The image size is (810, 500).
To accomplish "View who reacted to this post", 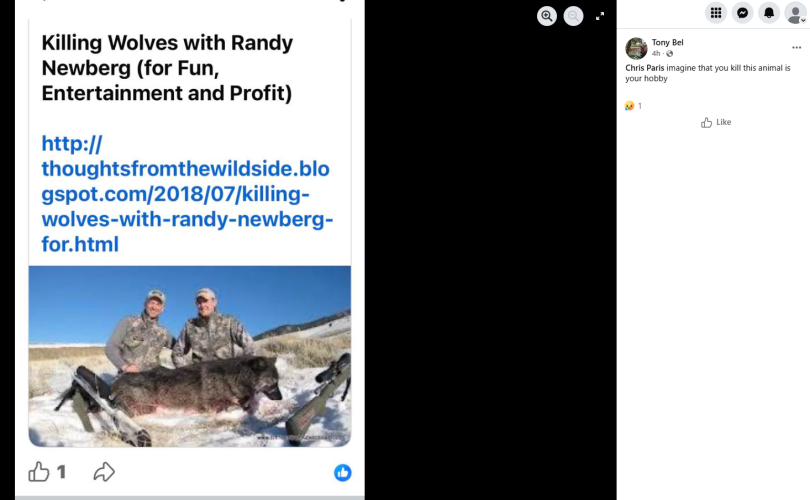I will (633, 105).
